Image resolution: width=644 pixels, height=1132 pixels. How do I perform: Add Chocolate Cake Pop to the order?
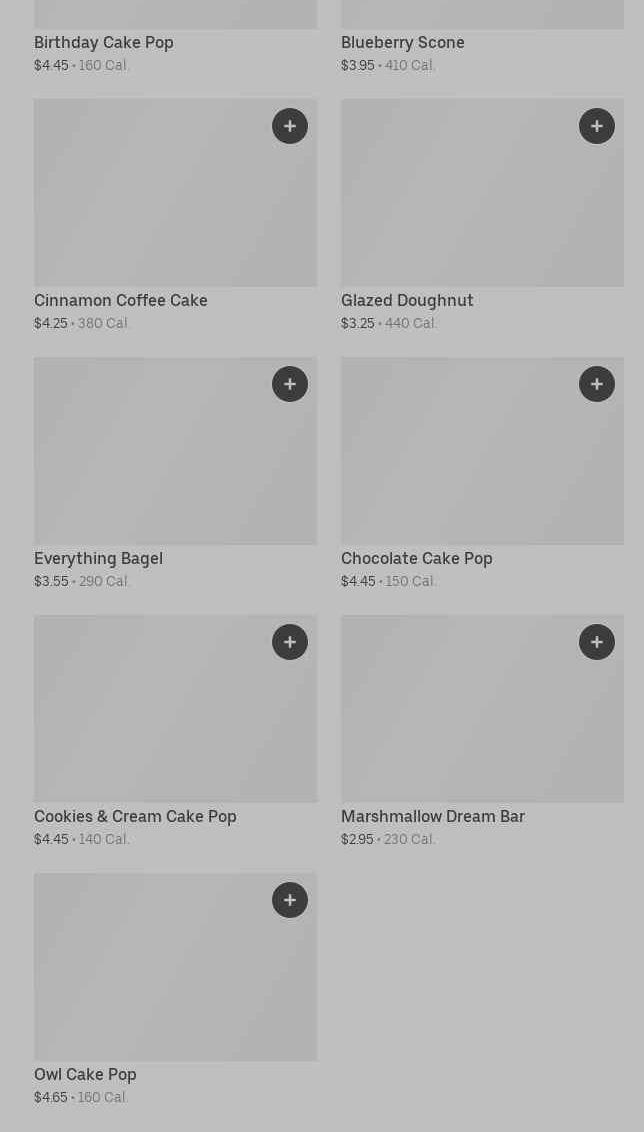pyautogui.click(x=597, y=384)
